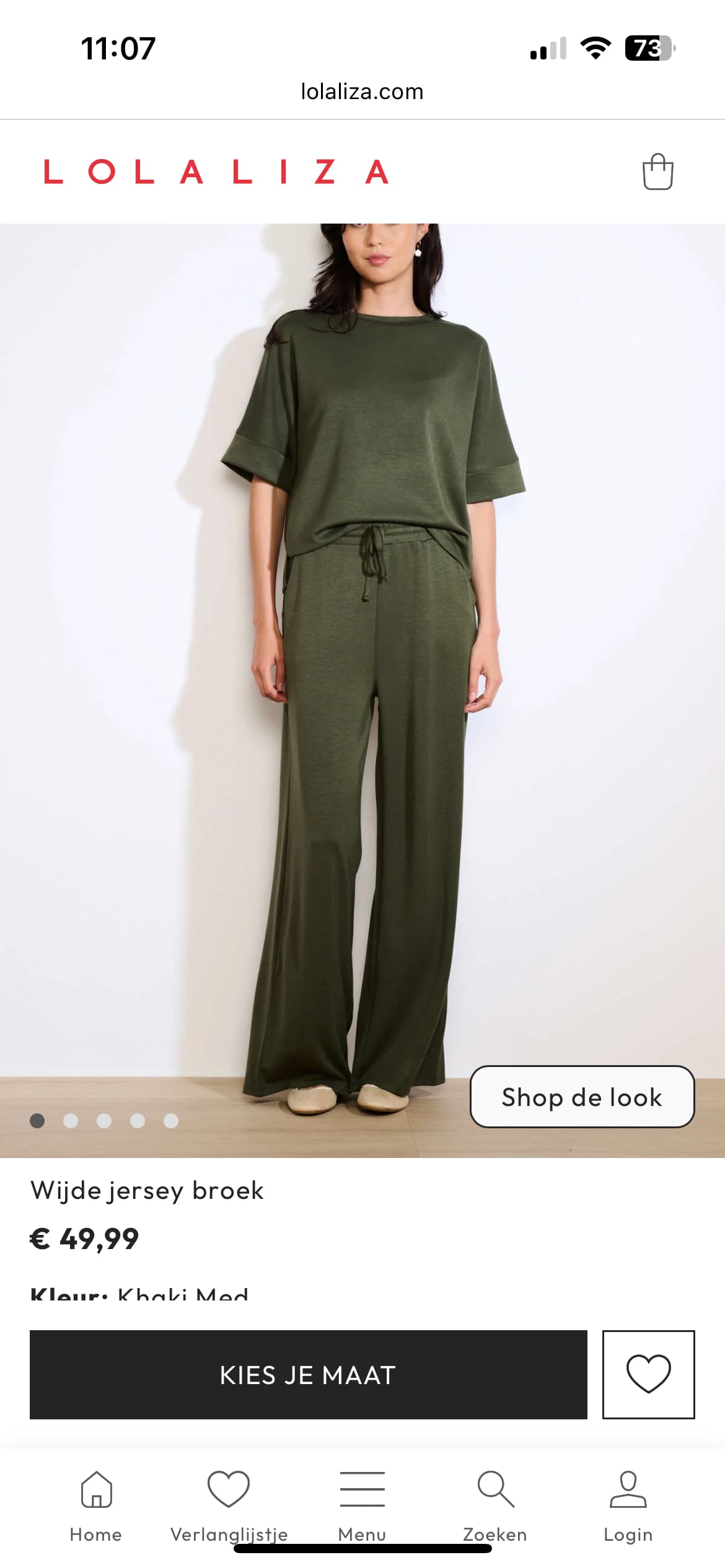The width and height of the screenshot is (725, 1568).
Task: Open the Verlanglijstje tab
Action: [x=229, y=1505]
